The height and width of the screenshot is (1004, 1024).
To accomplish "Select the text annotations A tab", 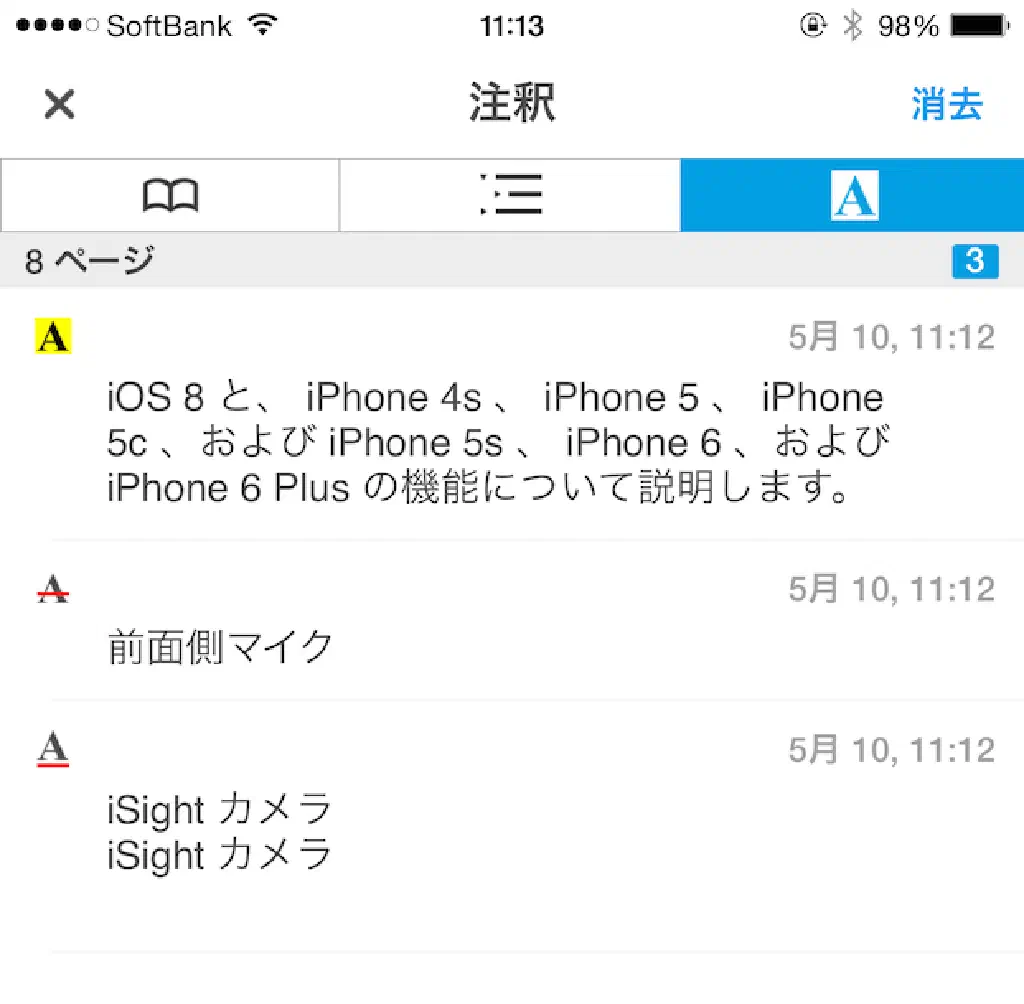I will (x=853, y=195).
